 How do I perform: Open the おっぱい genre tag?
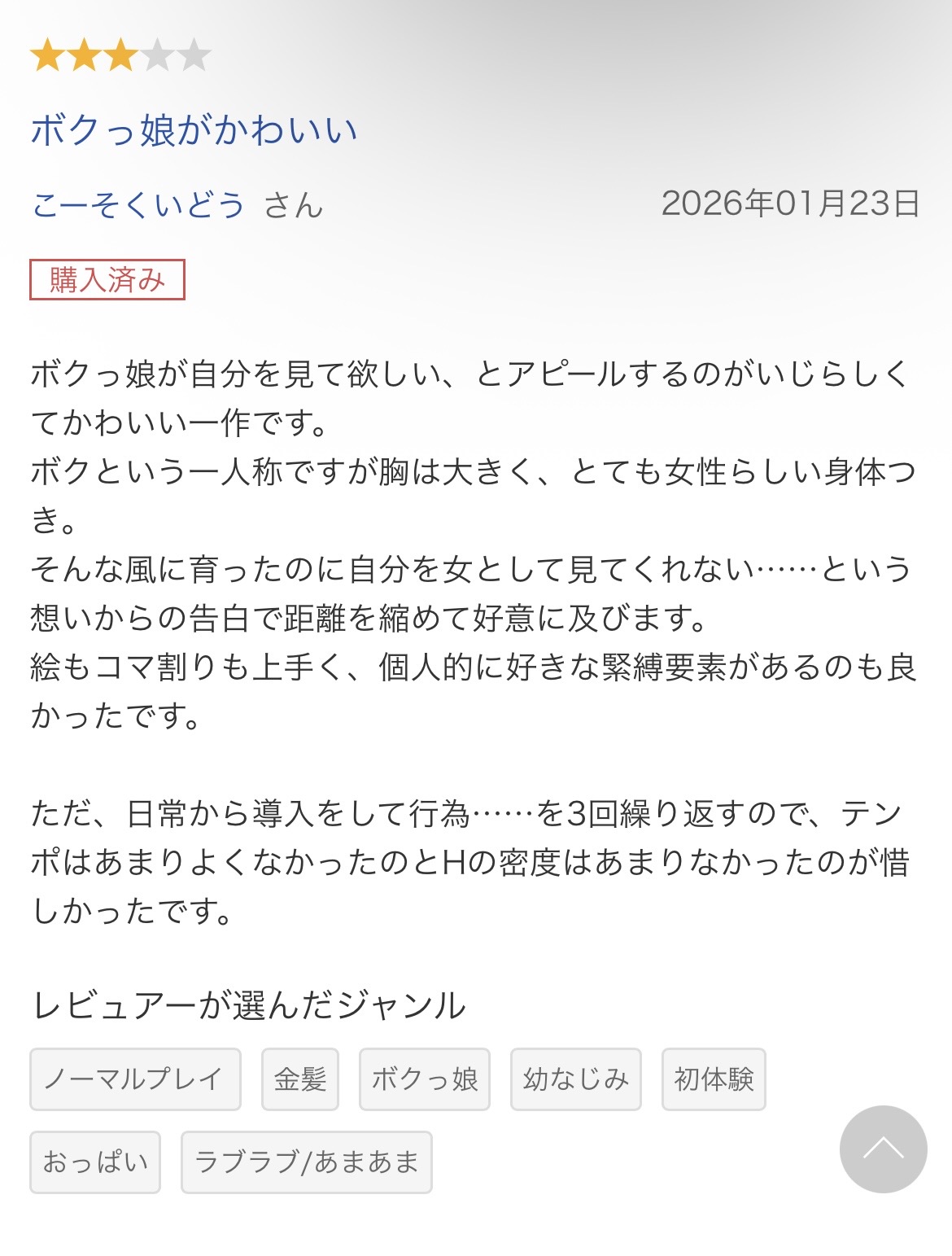click(x=95, y=1162)
